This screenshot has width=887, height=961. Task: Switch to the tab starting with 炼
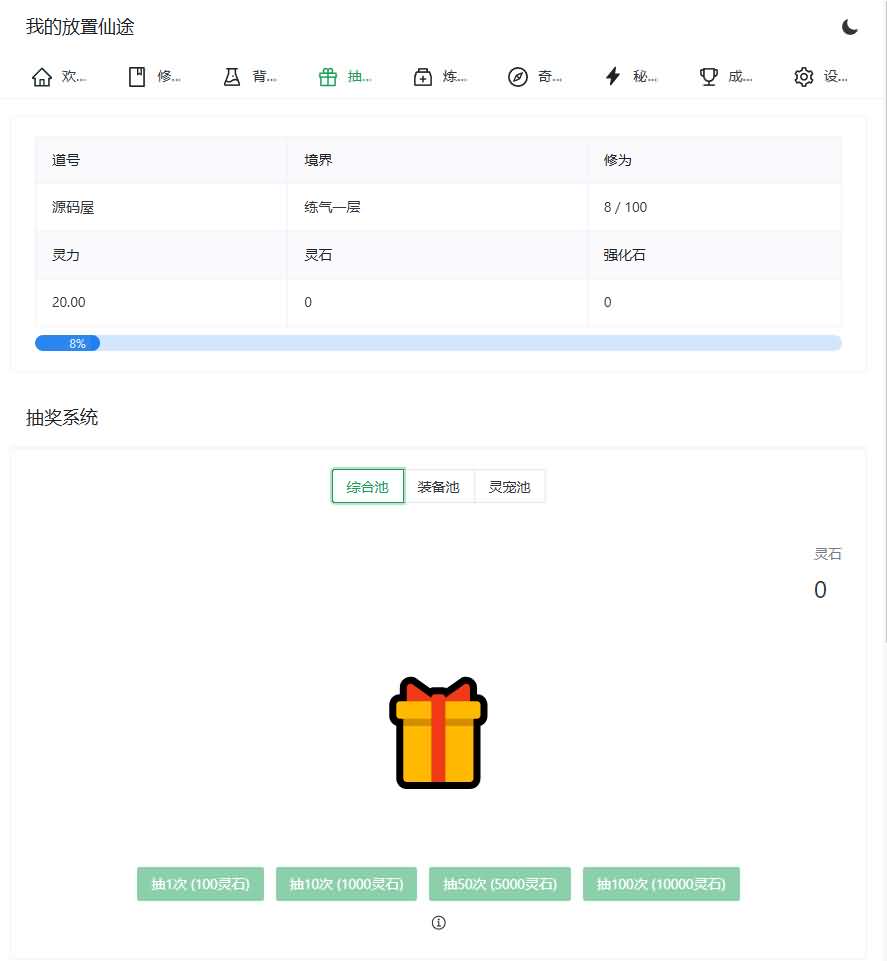[x=440, y=77]
